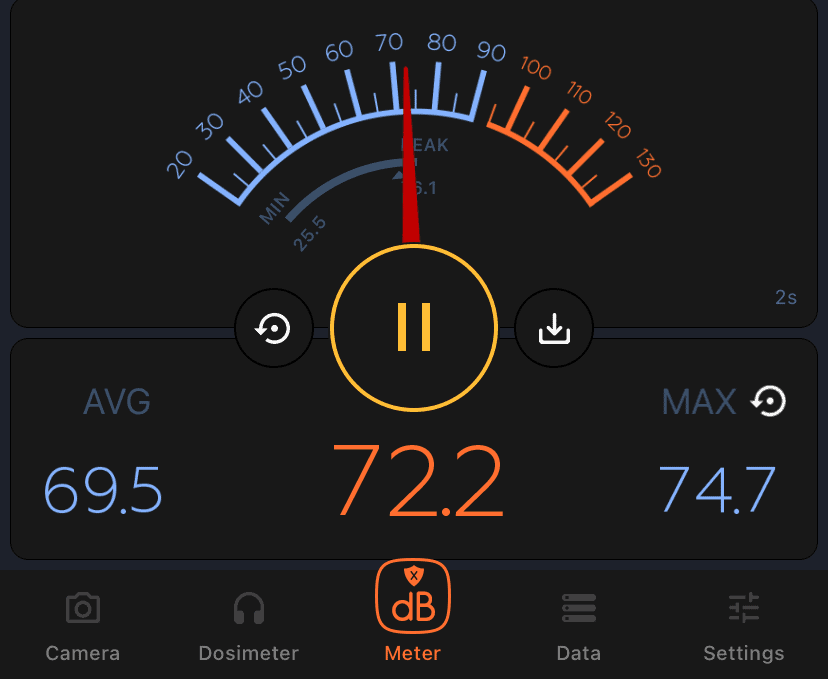
Task: Reset the current meter reading
Action: pyautogui.click(x=273, y=328)
